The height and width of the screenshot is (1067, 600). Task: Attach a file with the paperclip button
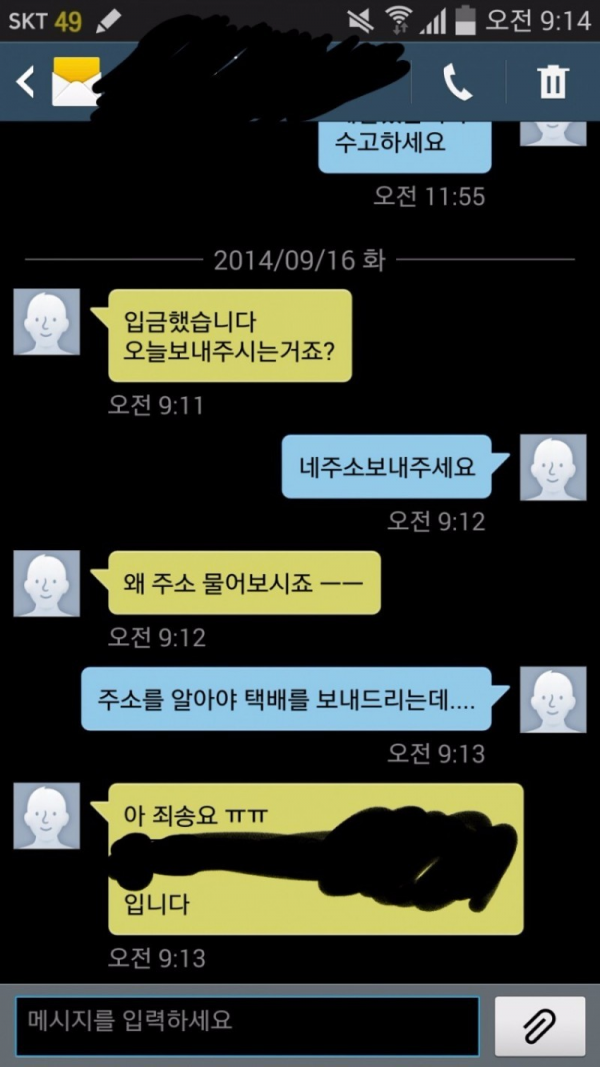click(x=539, y=1026)
